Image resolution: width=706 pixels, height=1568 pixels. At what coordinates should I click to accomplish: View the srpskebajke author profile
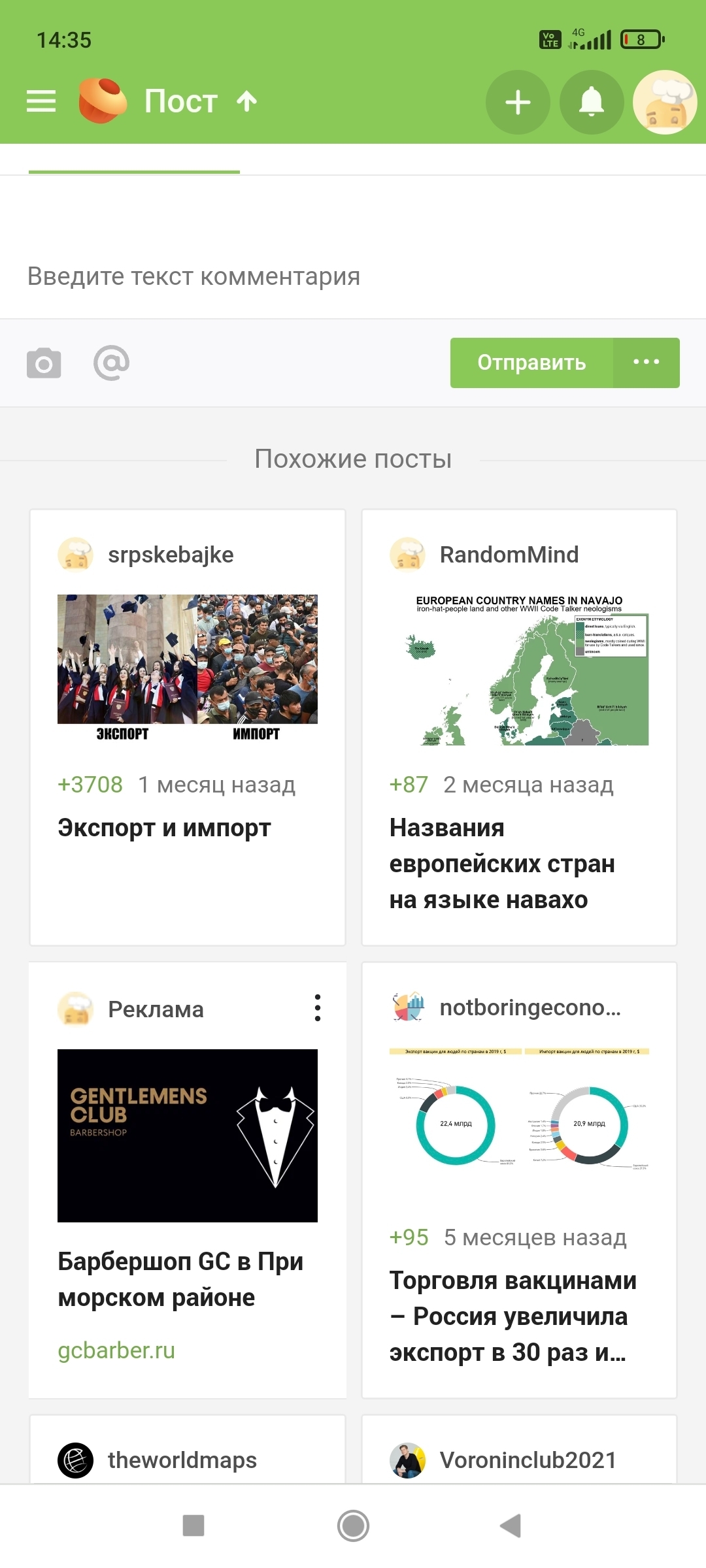[x=171, y=555]
